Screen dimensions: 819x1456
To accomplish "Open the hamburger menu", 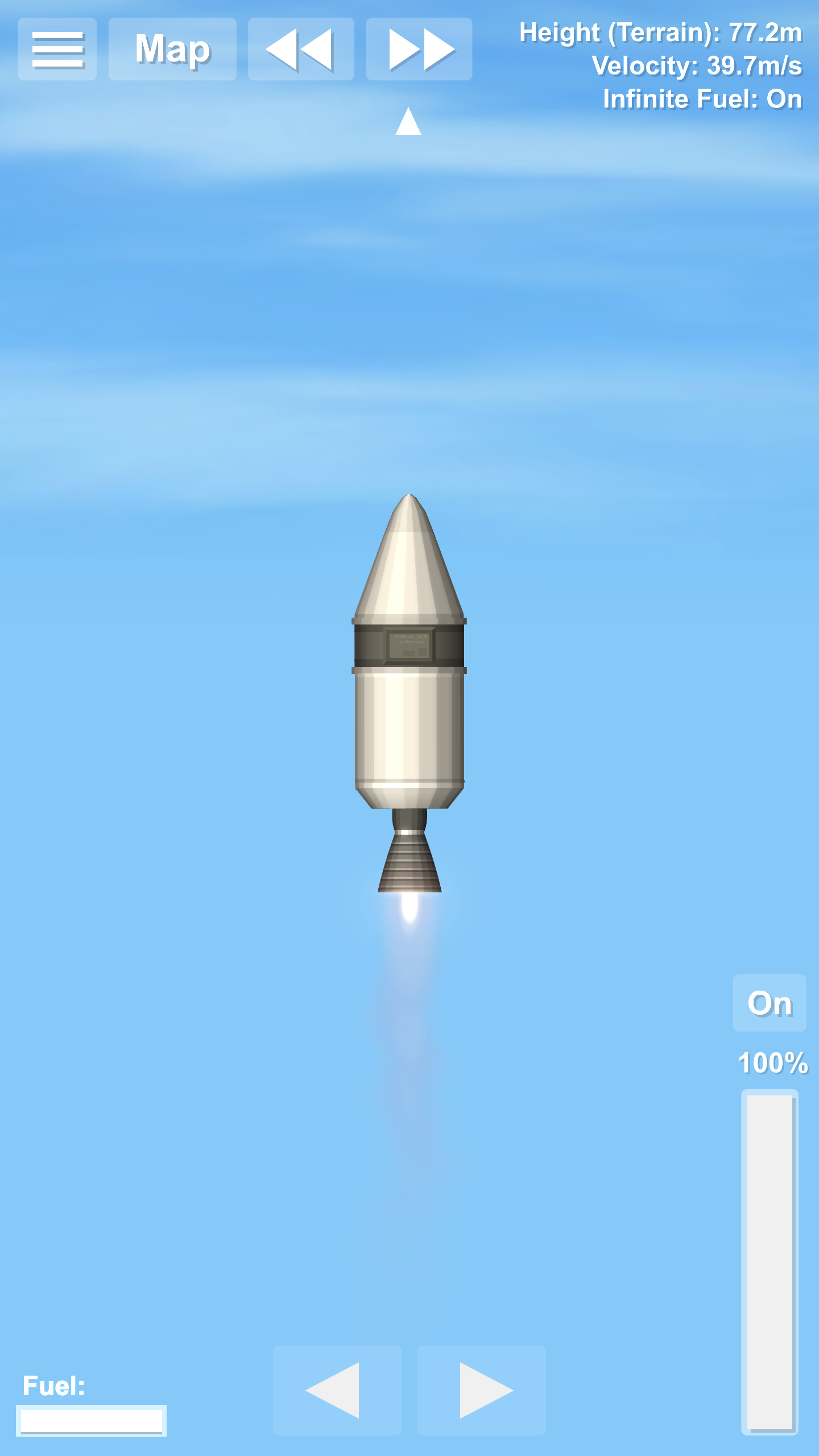I will 57,49.
